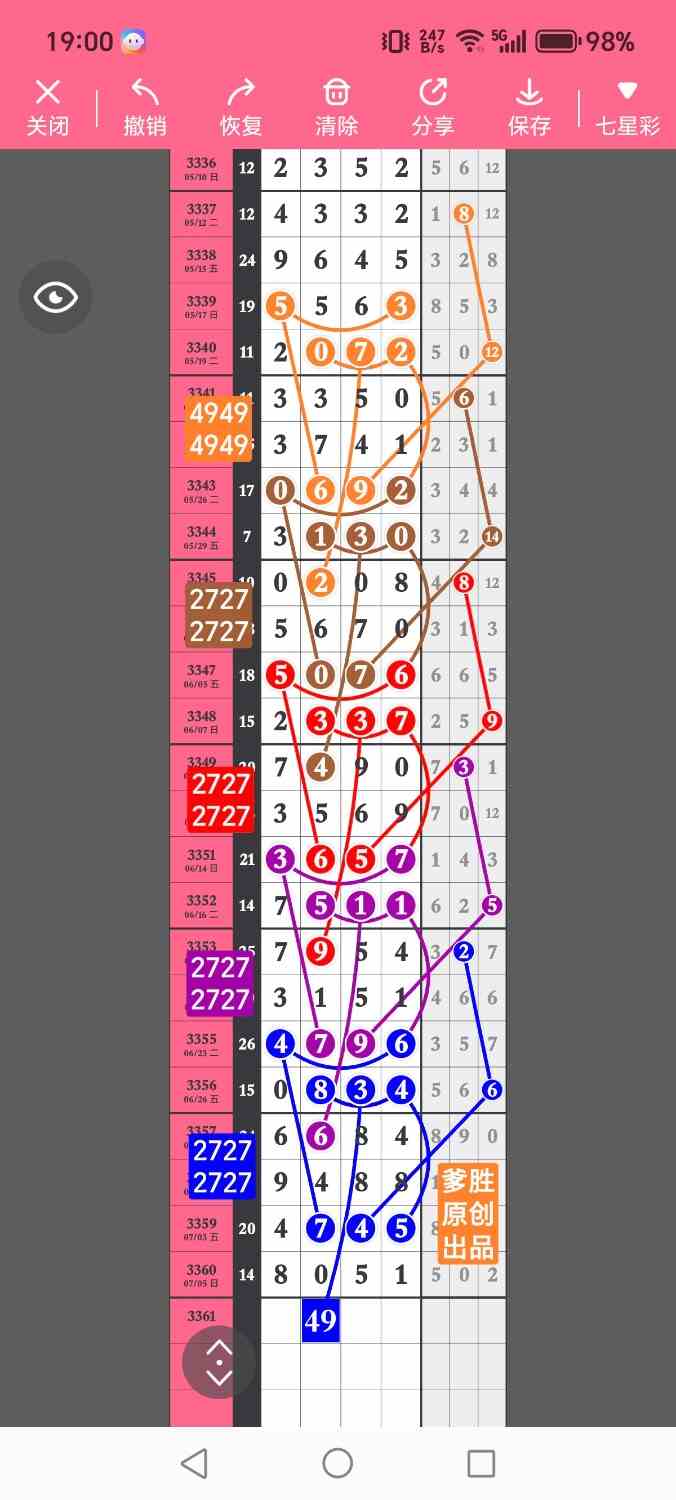Clear all markings with 清除
Viewport: 676px width, 1500px height.
pyautogui.click(x=337, y=108)
